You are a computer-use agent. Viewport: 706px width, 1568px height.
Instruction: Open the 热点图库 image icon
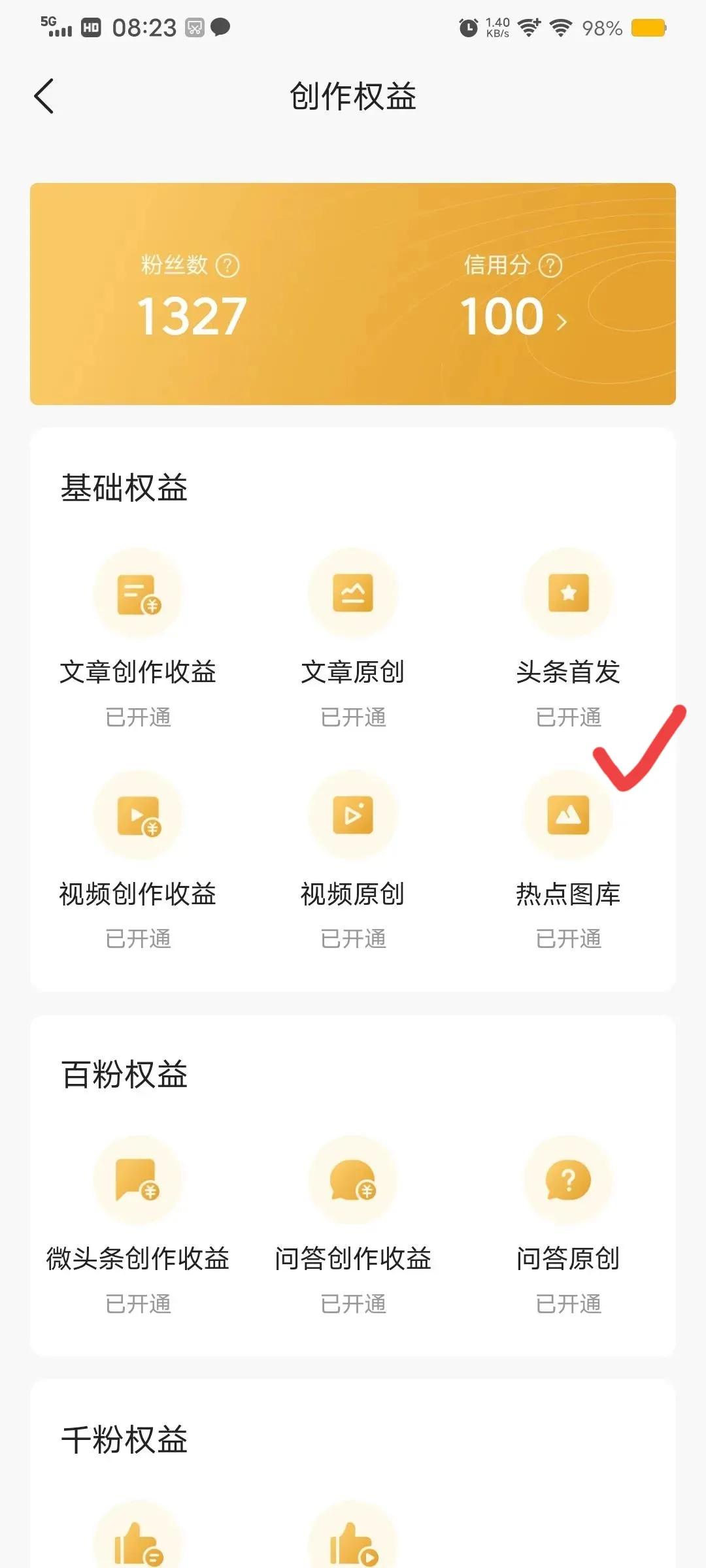coord(568,813)
